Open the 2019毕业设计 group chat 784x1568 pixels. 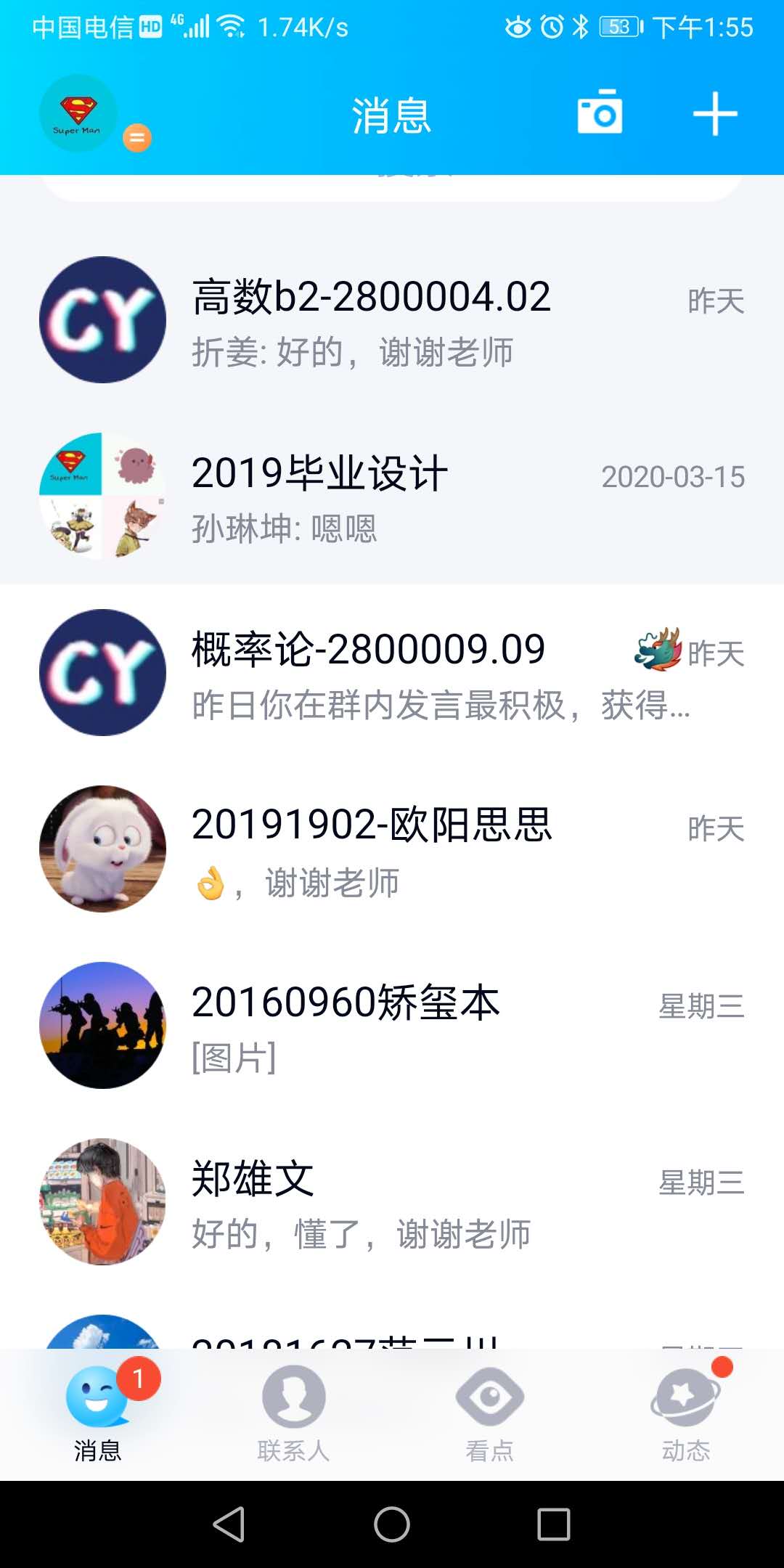[x=392, y=497]
